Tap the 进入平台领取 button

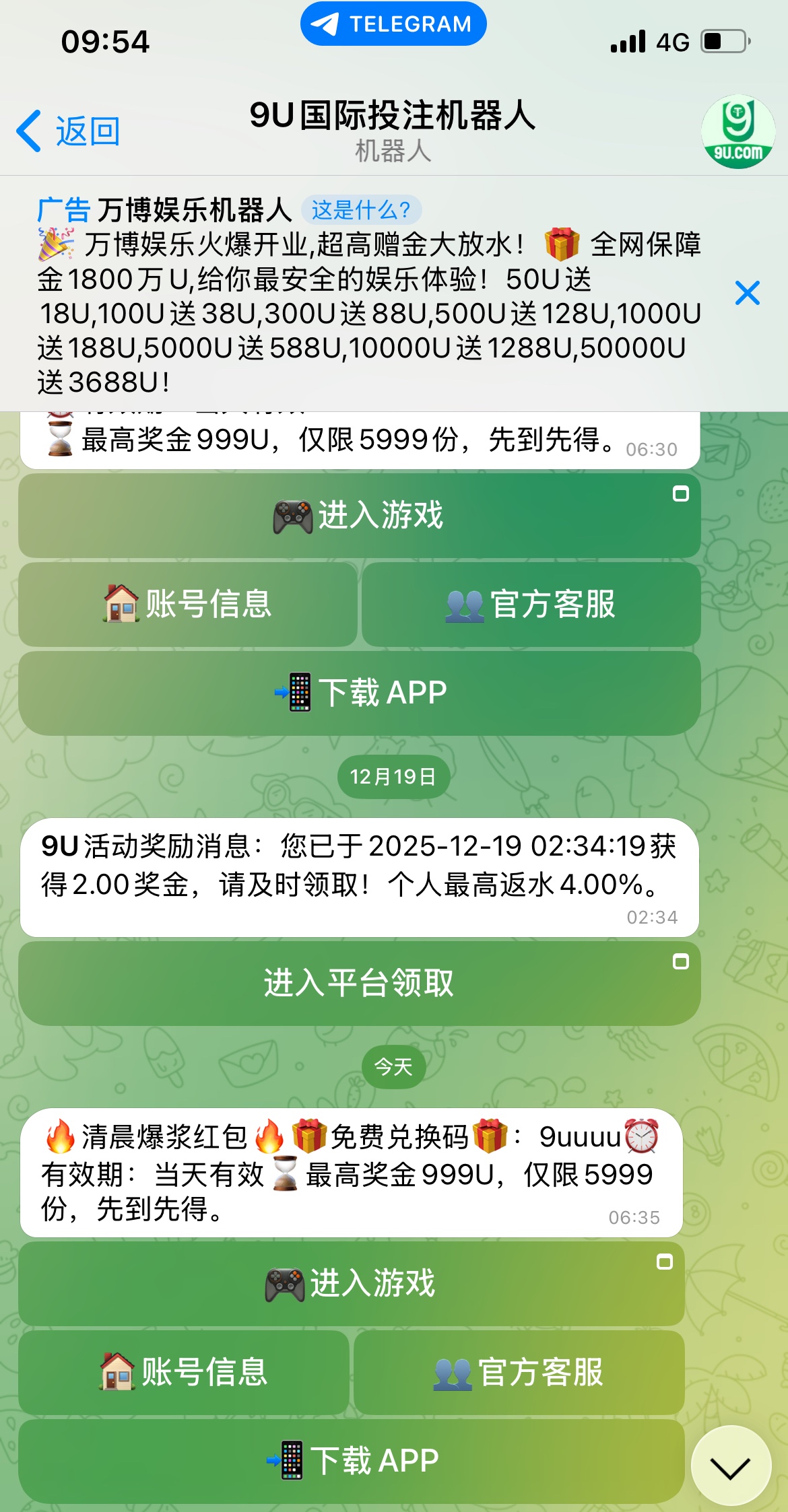[359, 983]
